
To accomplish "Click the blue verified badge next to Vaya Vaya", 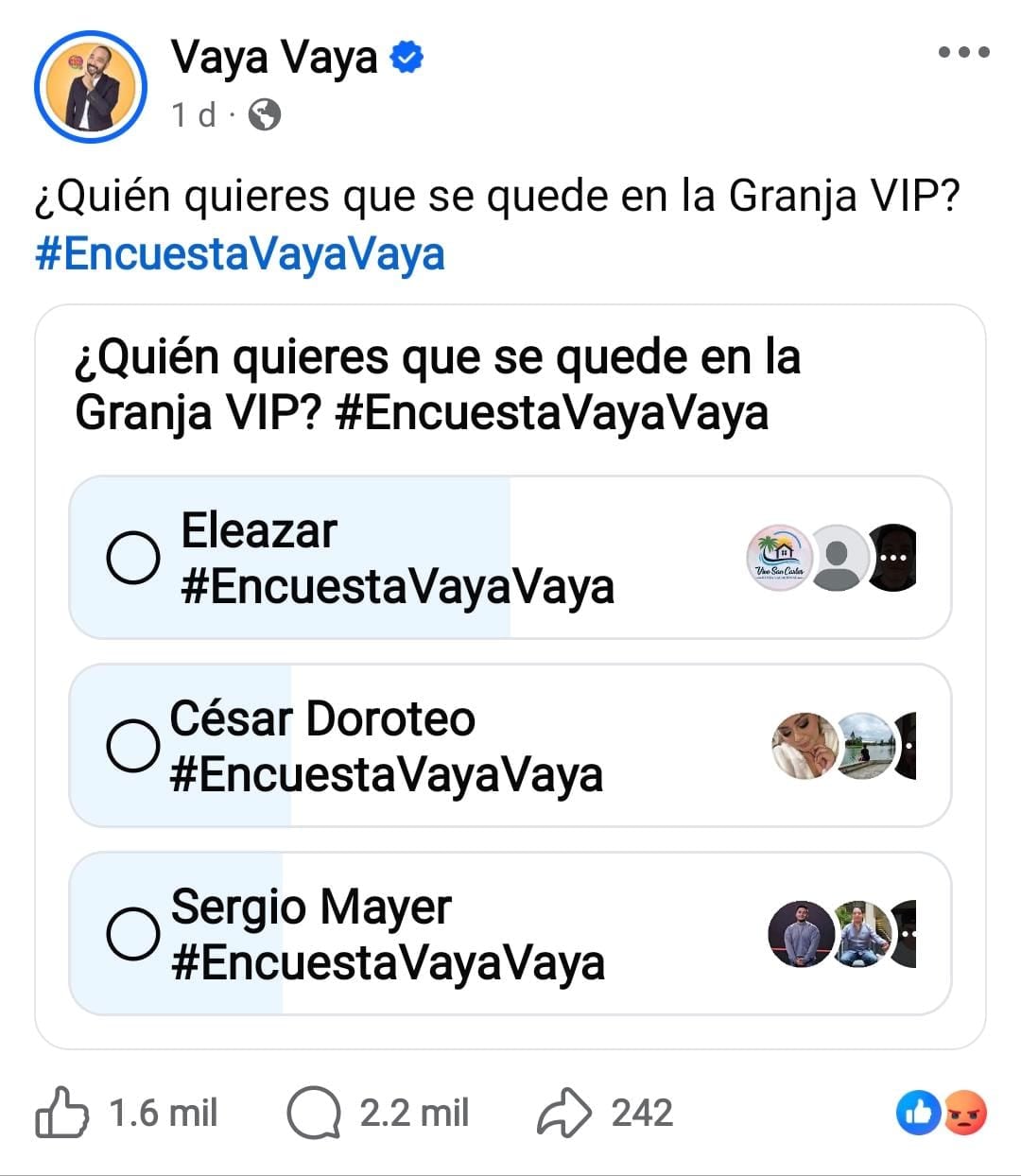I will coord(407,57).
